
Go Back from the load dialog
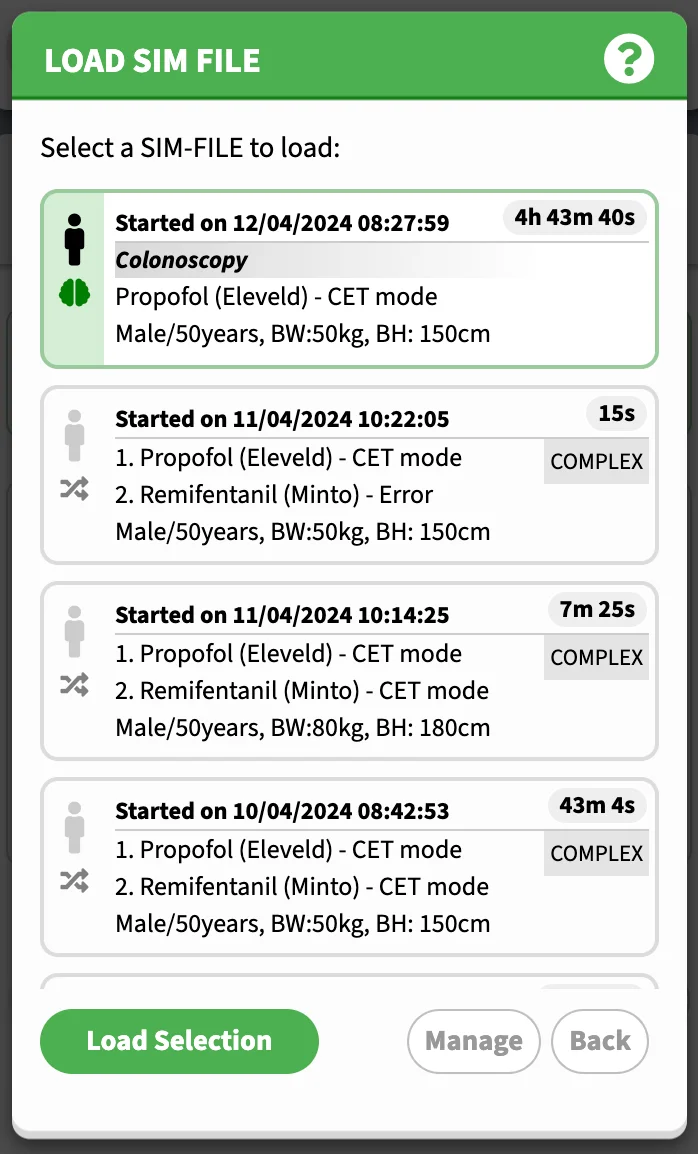tap(600, 1041)
